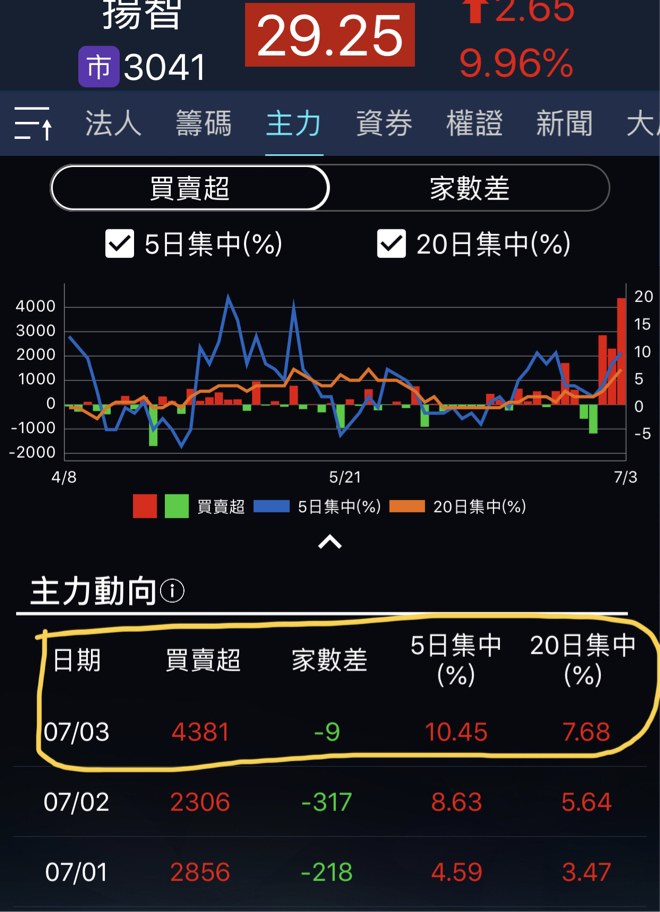Switch to the 籌碼 tab
Screen dimensions: 660x912
coord(203,123)
